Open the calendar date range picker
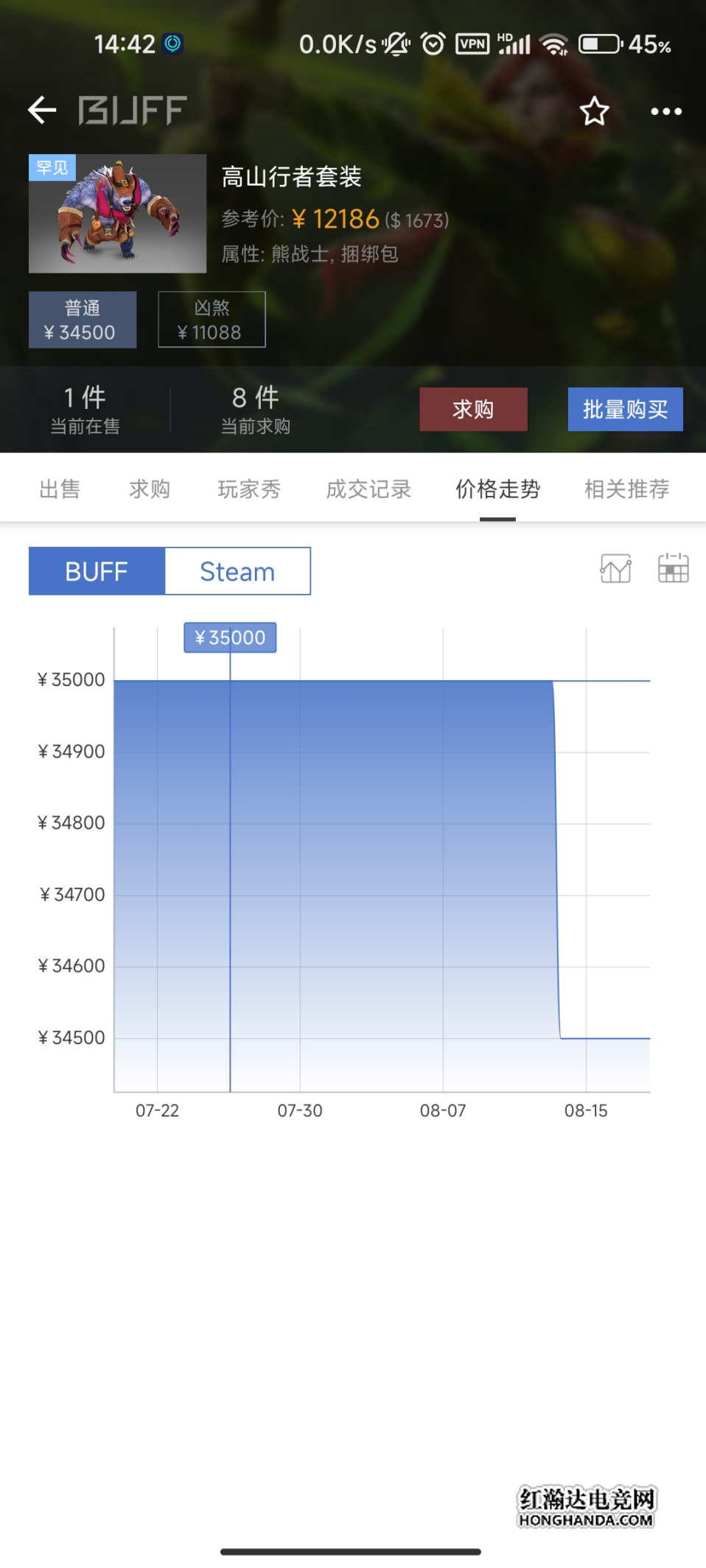706x1568 pixels. point(673,569)
